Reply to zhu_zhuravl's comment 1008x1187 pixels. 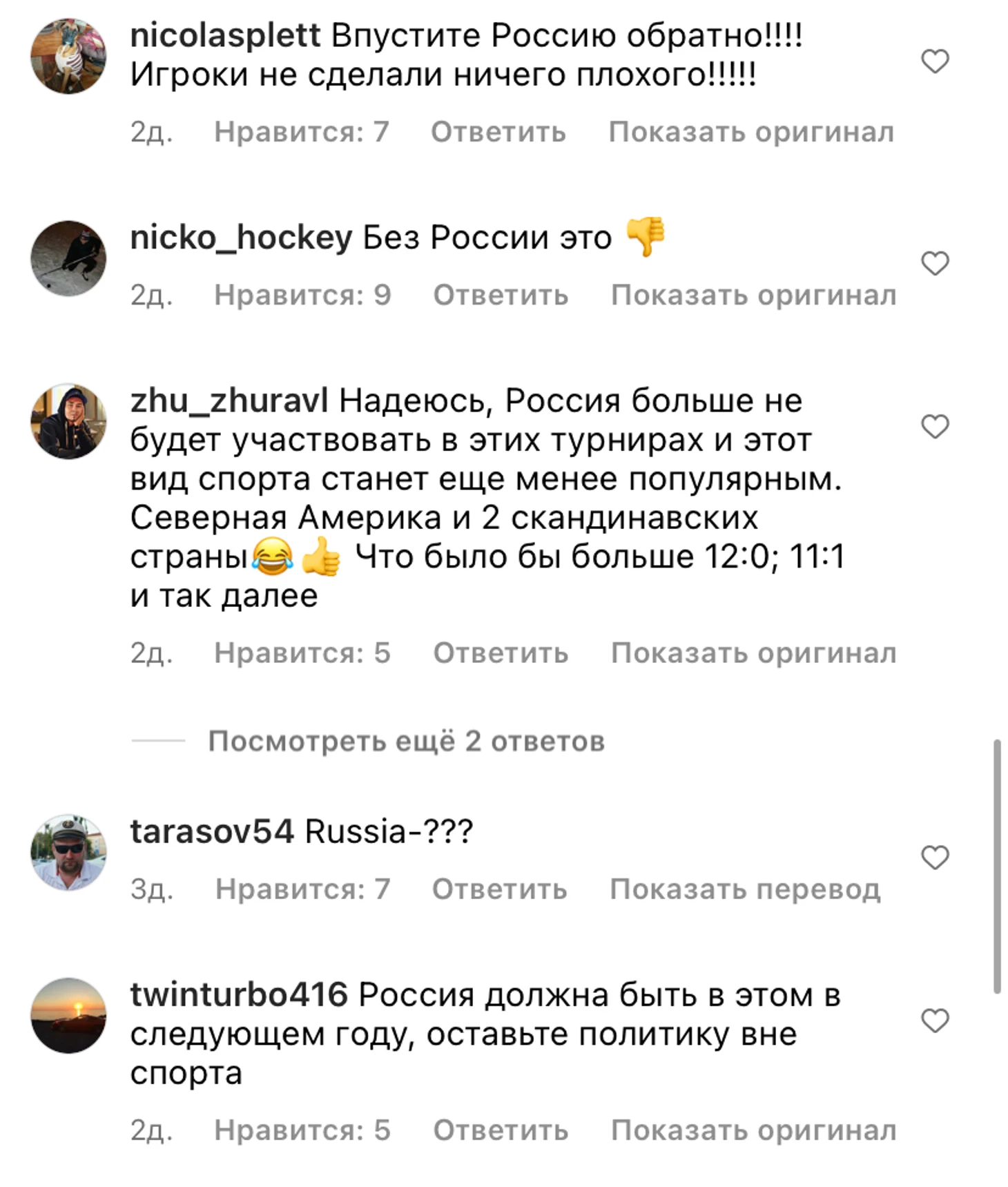pyautogui.click(x=501, y=653)
